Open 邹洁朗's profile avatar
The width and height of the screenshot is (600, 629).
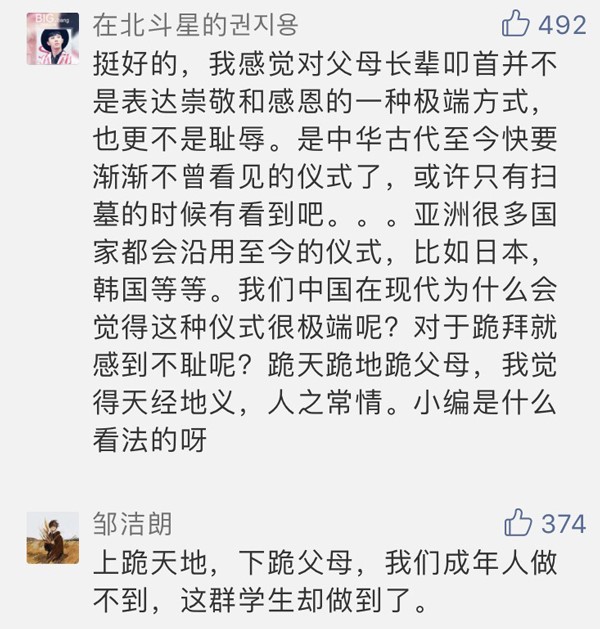pos(52,537)
